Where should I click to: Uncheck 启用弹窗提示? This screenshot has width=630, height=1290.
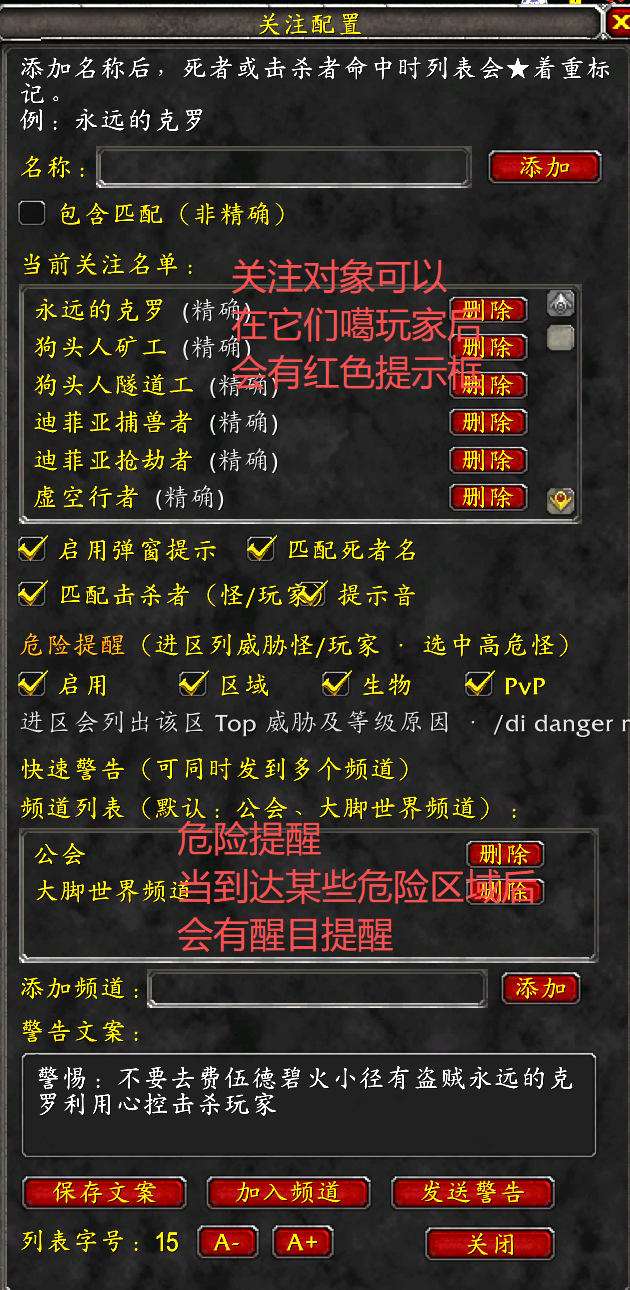33,549
